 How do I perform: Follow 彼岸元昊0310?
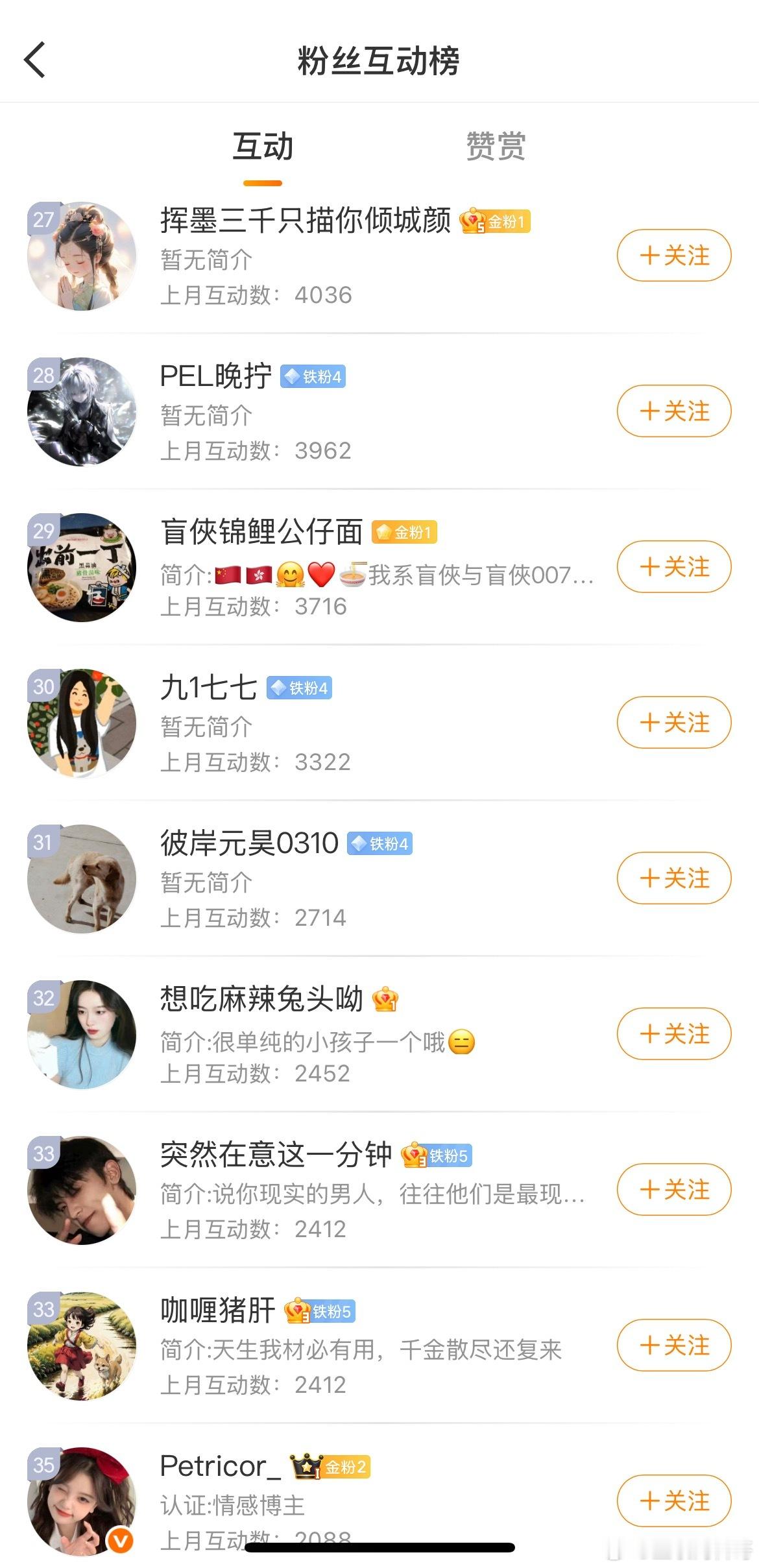[673, 878]
